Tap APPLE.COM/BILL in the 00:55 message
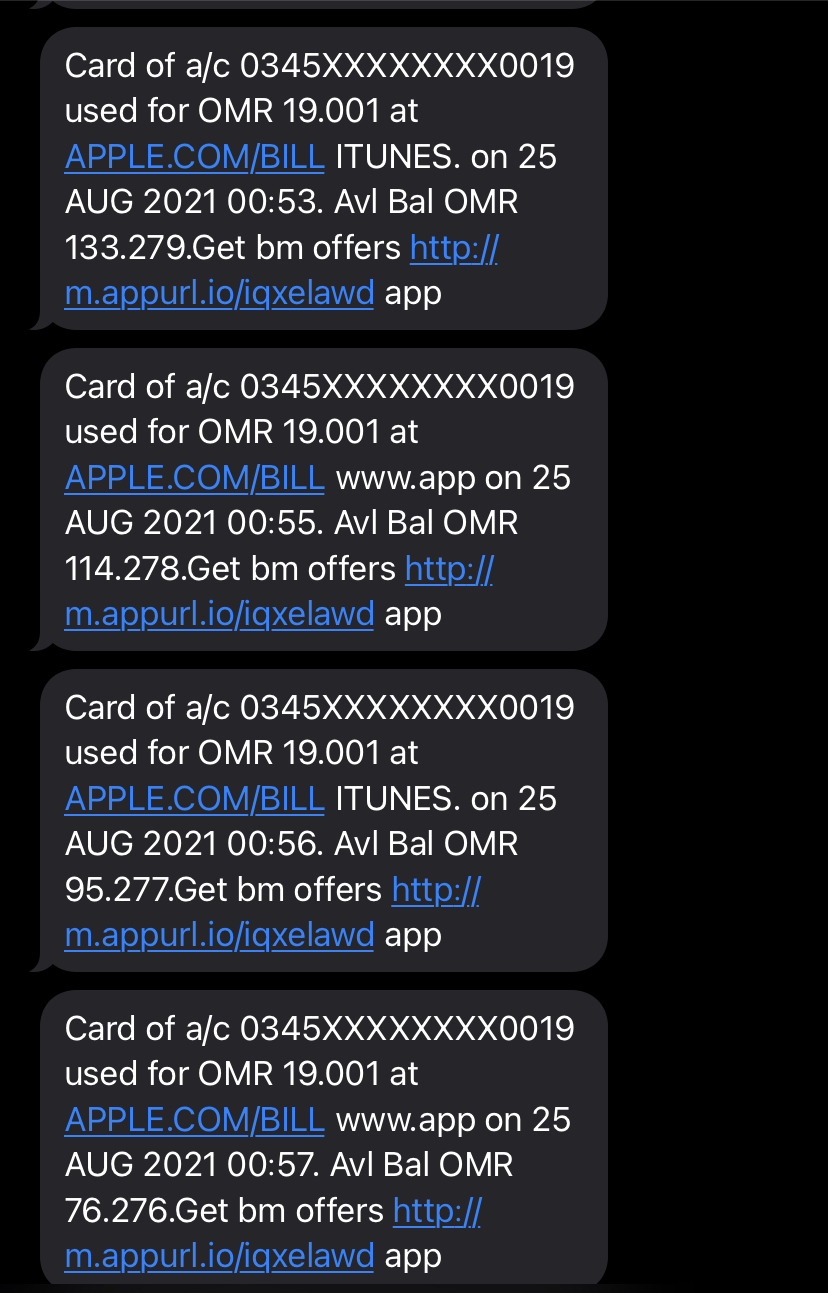828x1293 pixels. pos(195,478)
